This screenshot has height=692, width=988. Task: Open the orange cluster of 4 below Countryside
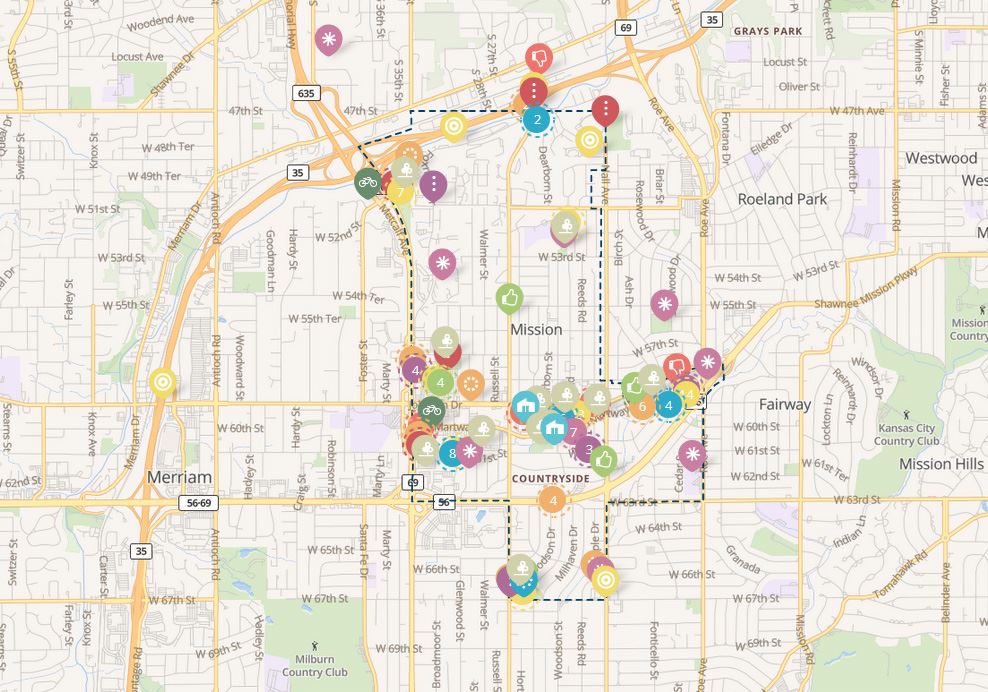[x=553, y=499]
